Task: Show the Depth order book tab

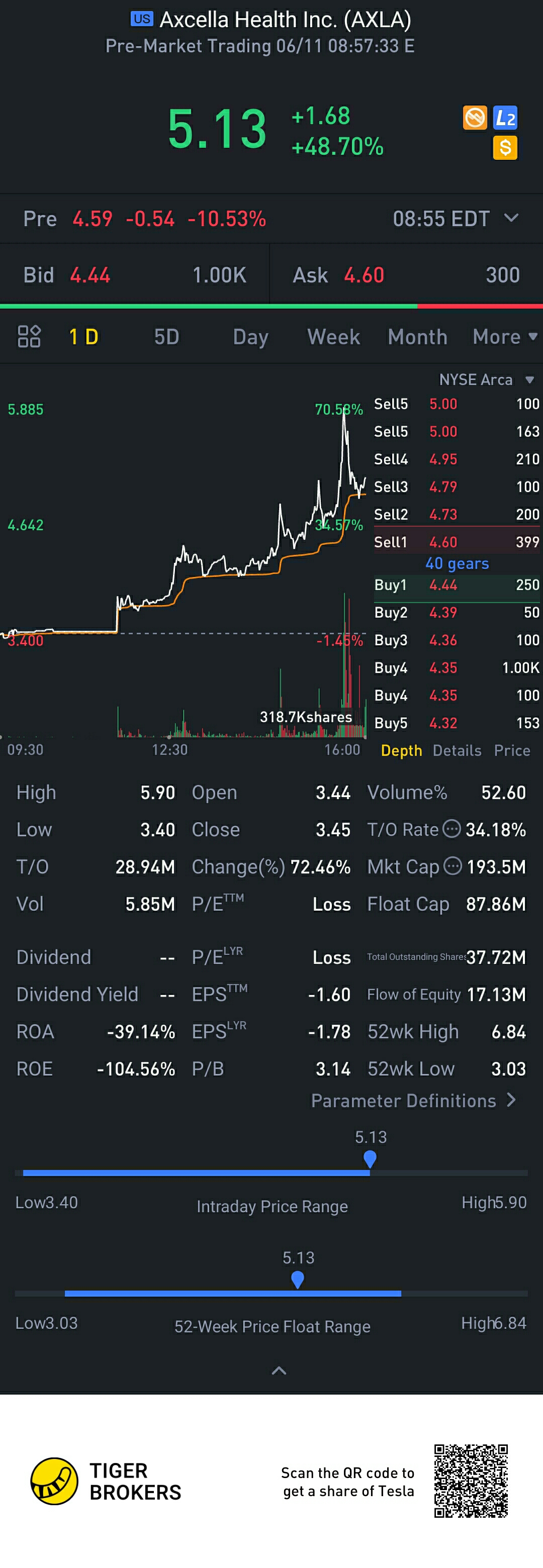Action: click(x=401, y=750)
